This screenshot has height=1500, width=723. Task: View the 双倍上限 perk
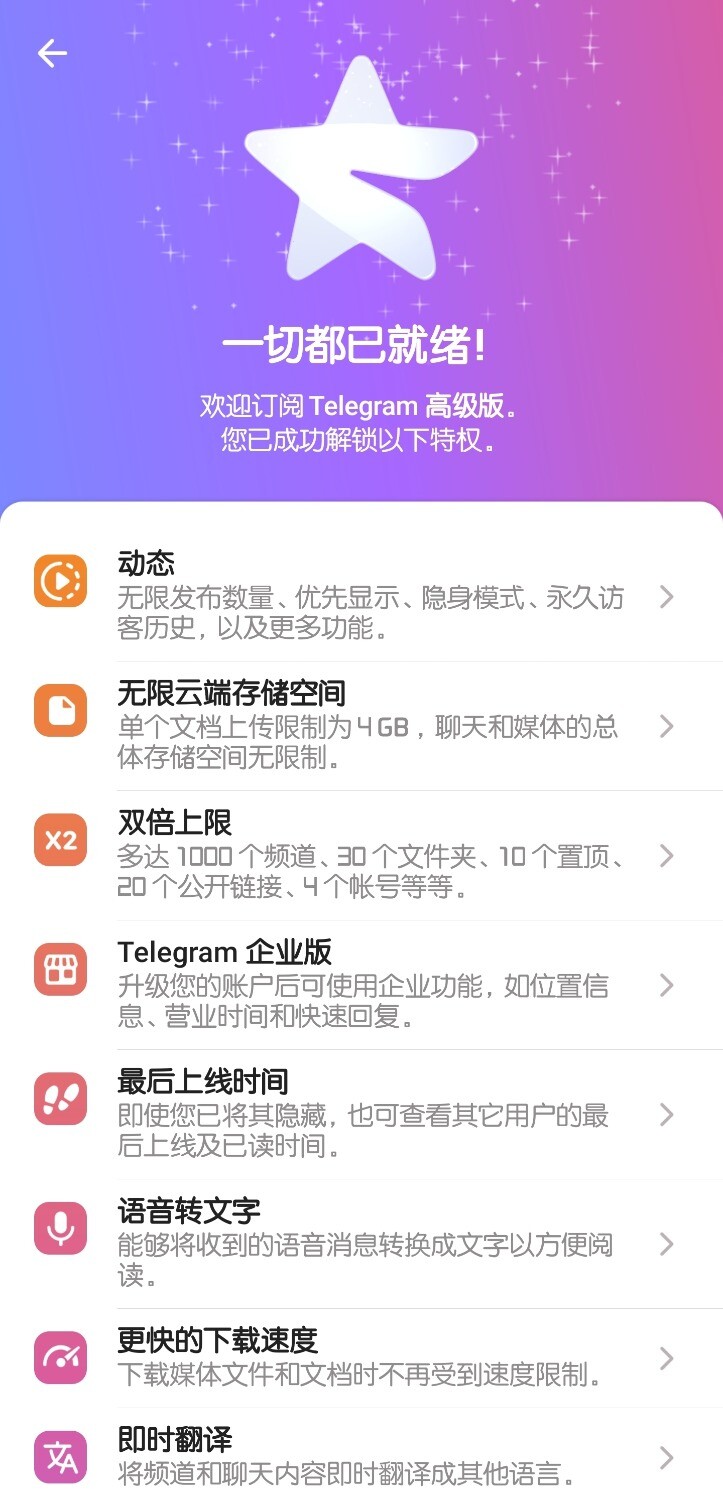point(370,855)
